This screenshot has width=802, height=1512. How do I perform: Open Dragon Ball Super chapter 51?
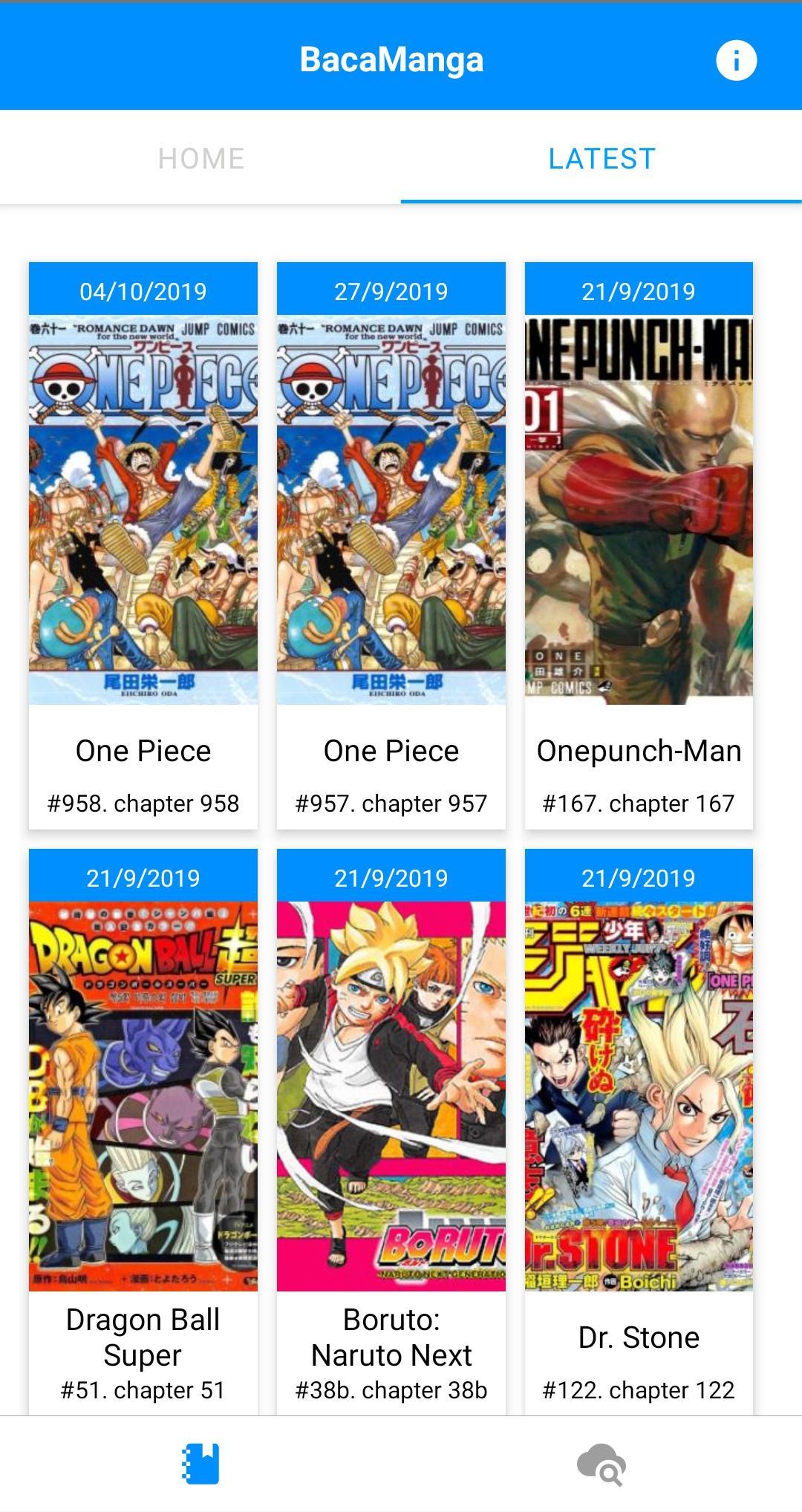(x=143, y=1129)
